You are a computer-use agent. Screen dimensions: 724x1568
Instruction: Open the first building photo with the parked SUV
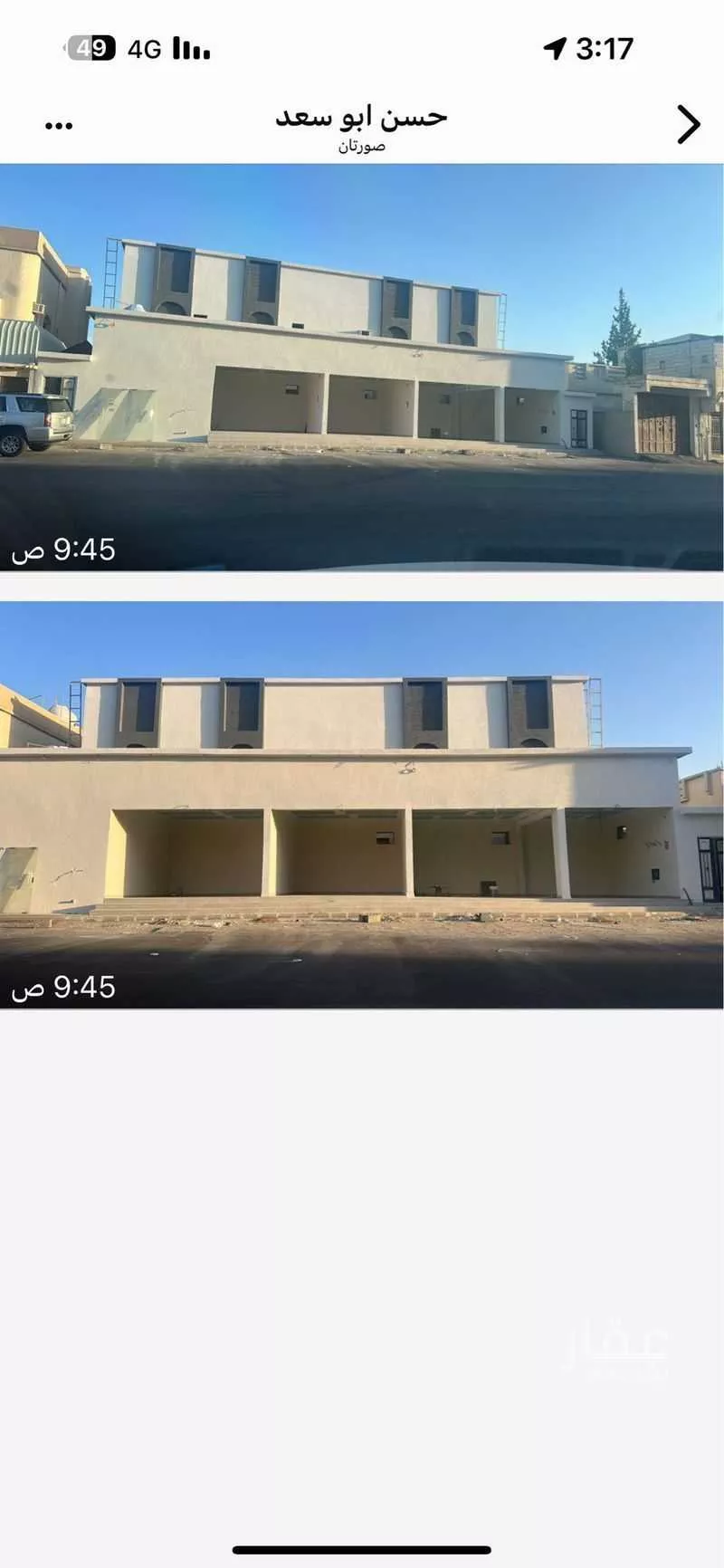pos(362,367)
